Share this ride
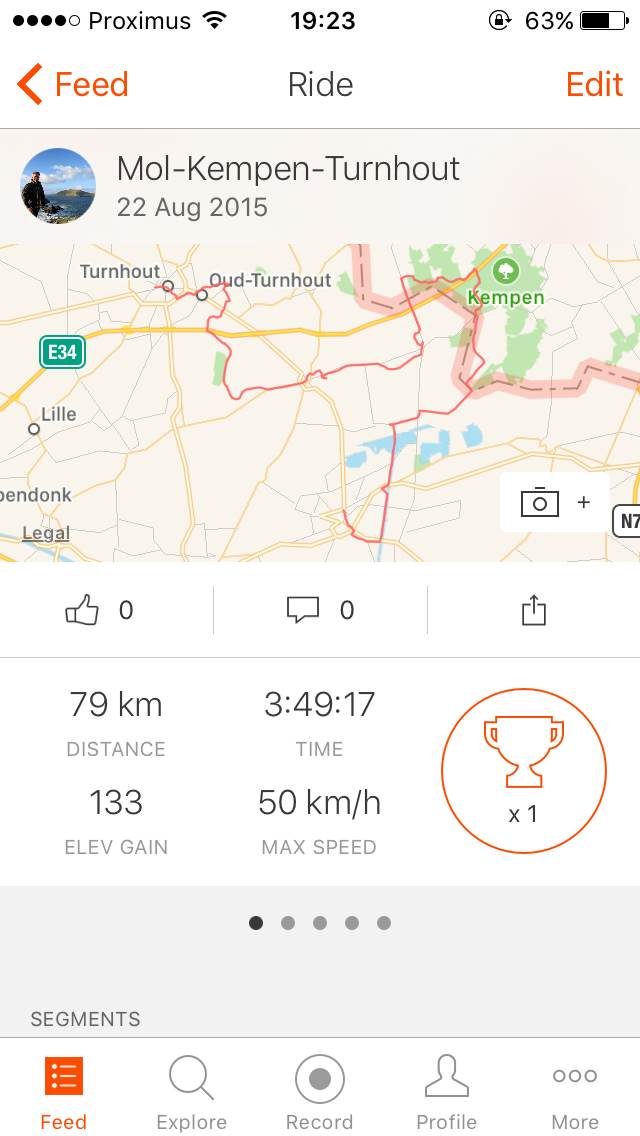 tap(534, 610)
